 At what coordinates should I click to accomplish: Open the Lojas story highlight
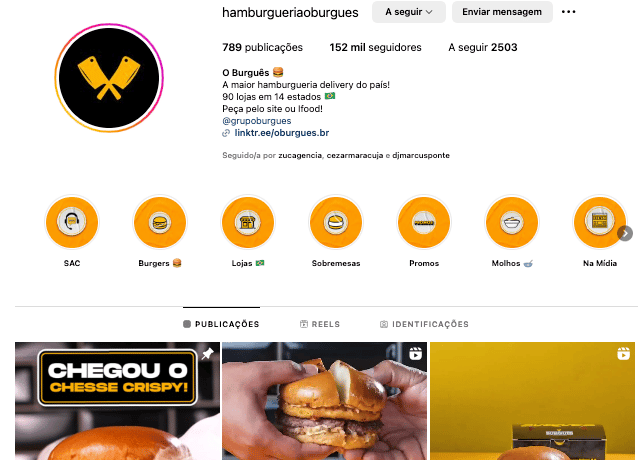pyautogui.click(x=247, y=223)
